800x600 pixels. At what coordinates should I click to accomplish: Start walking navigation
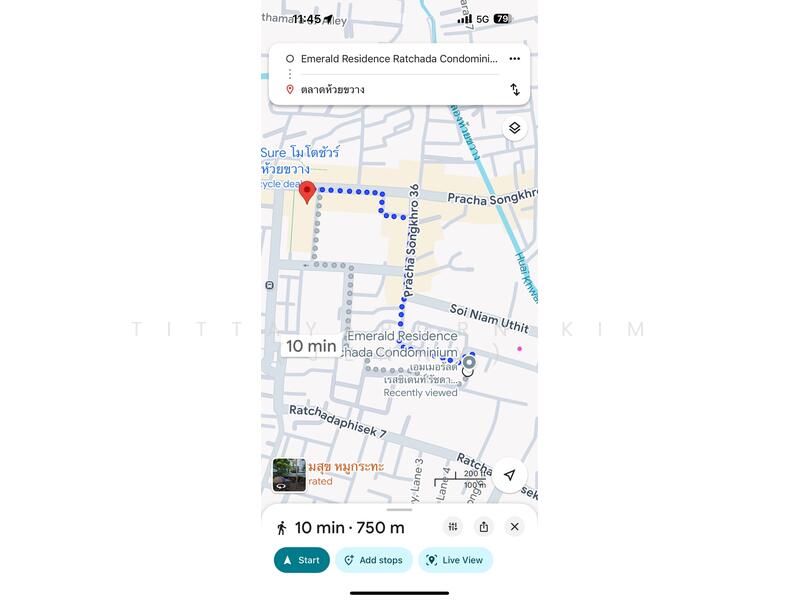click(301, 560)
